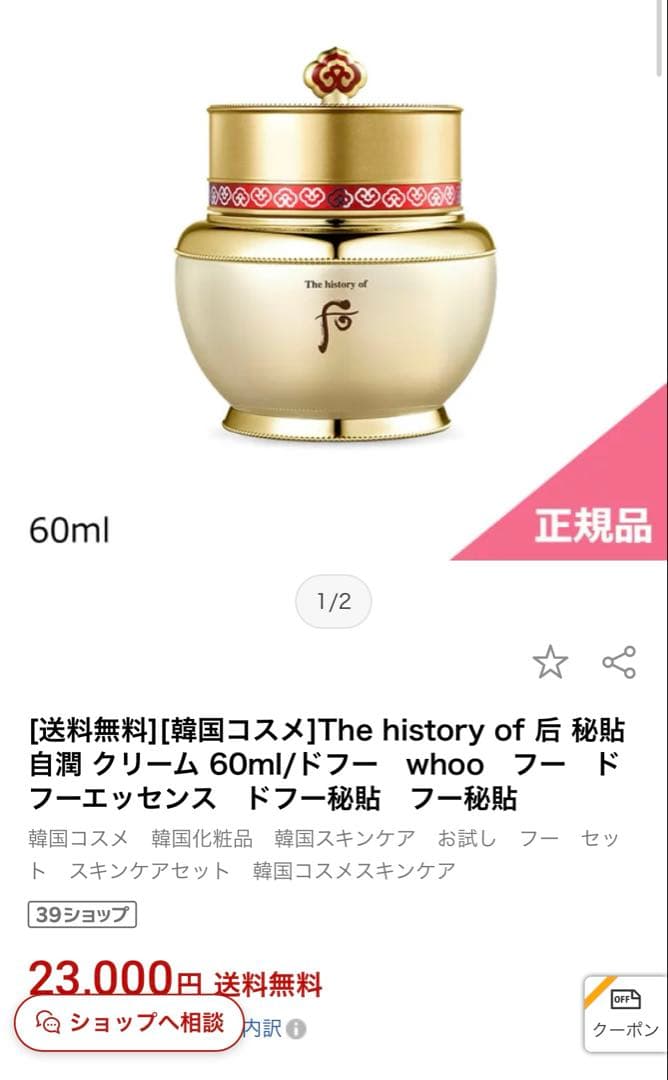Viewport: 668px width, 1080px height.
Task: Tap the ショップへ相談 button
Action: pos(129,1023)
